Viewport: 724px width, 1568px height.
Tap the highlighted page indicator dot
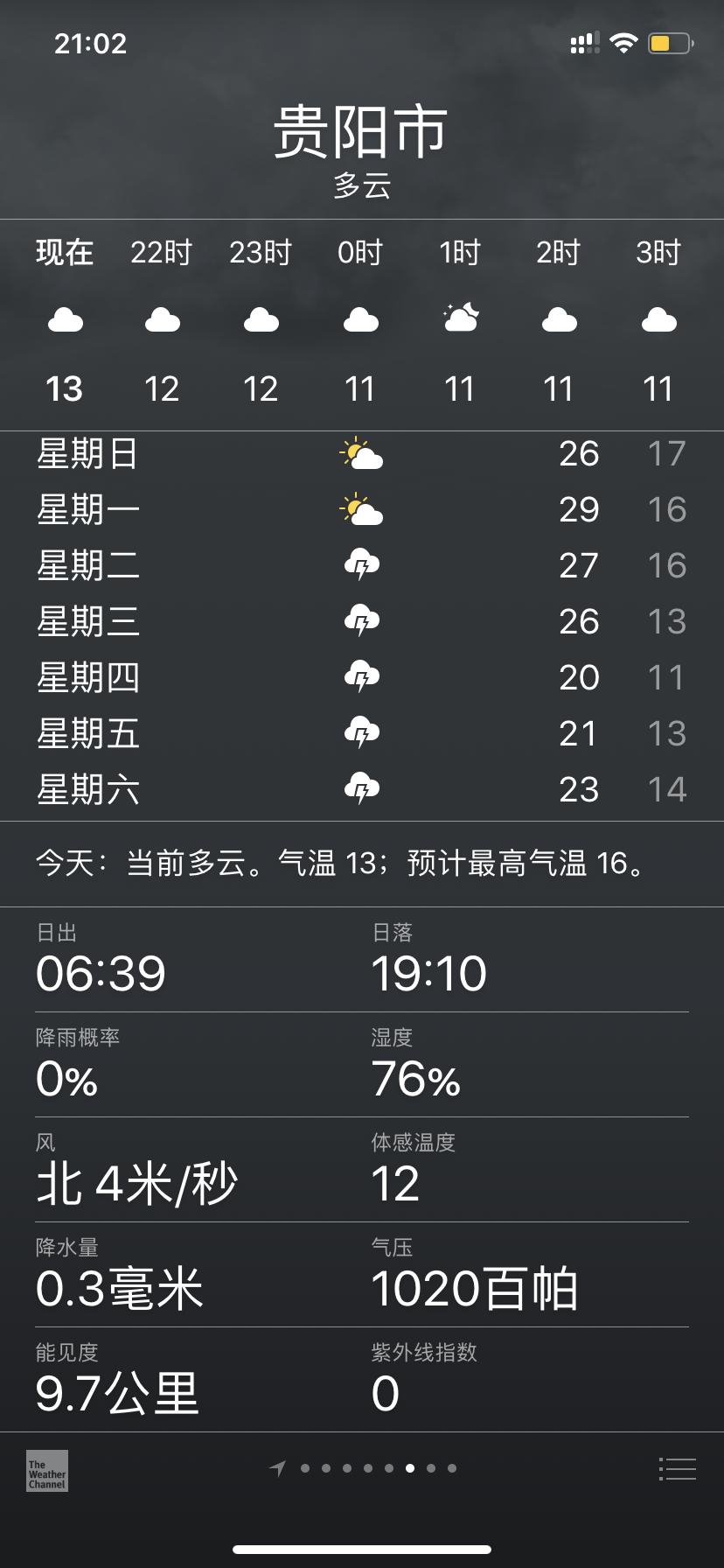[x=410, y=1469]
